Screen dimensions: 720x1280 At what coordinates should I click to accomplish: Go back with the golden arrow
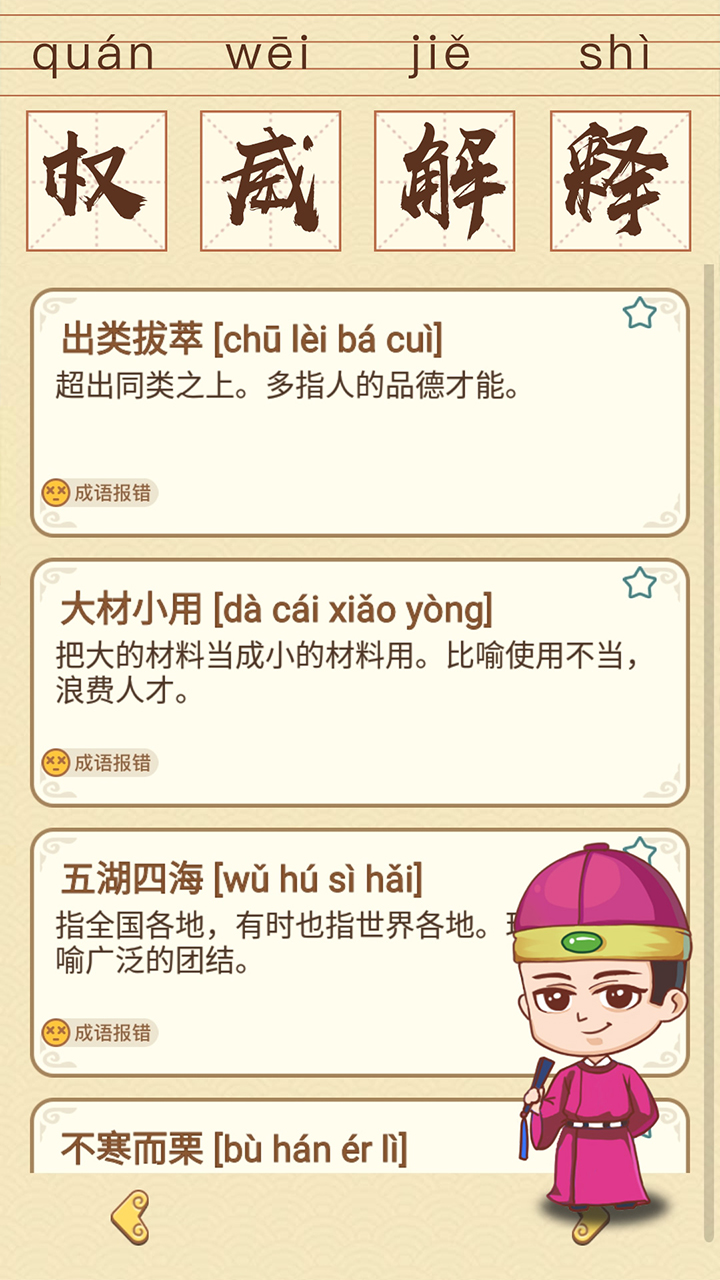pos(130,1216)
